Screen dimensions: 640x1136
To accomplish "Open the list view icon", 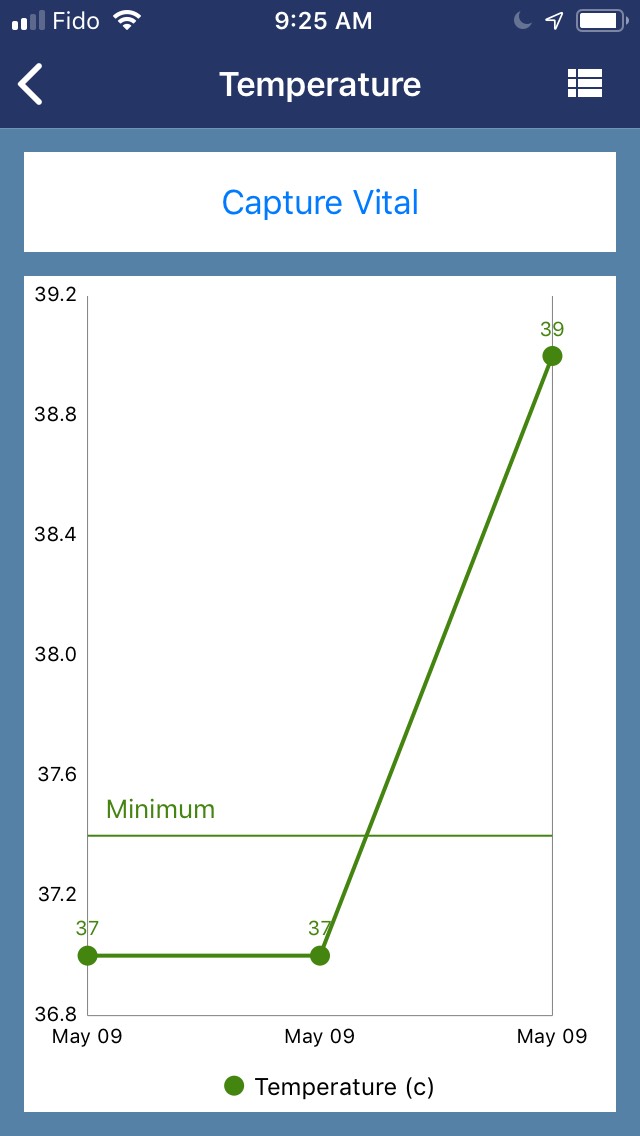I will click(585, 84).
